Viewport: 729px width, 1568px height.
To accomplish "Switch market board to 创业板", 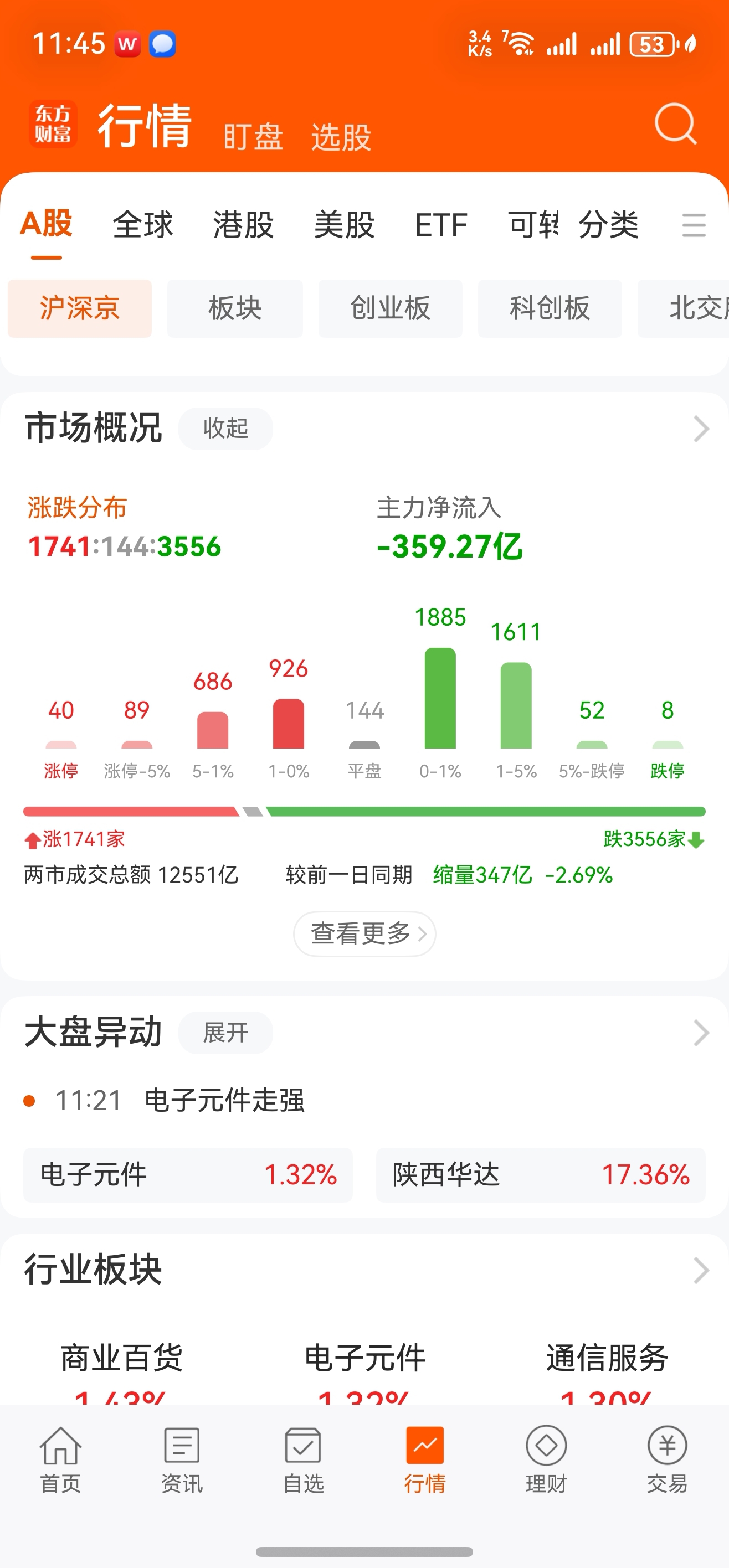I will (391, 309).
